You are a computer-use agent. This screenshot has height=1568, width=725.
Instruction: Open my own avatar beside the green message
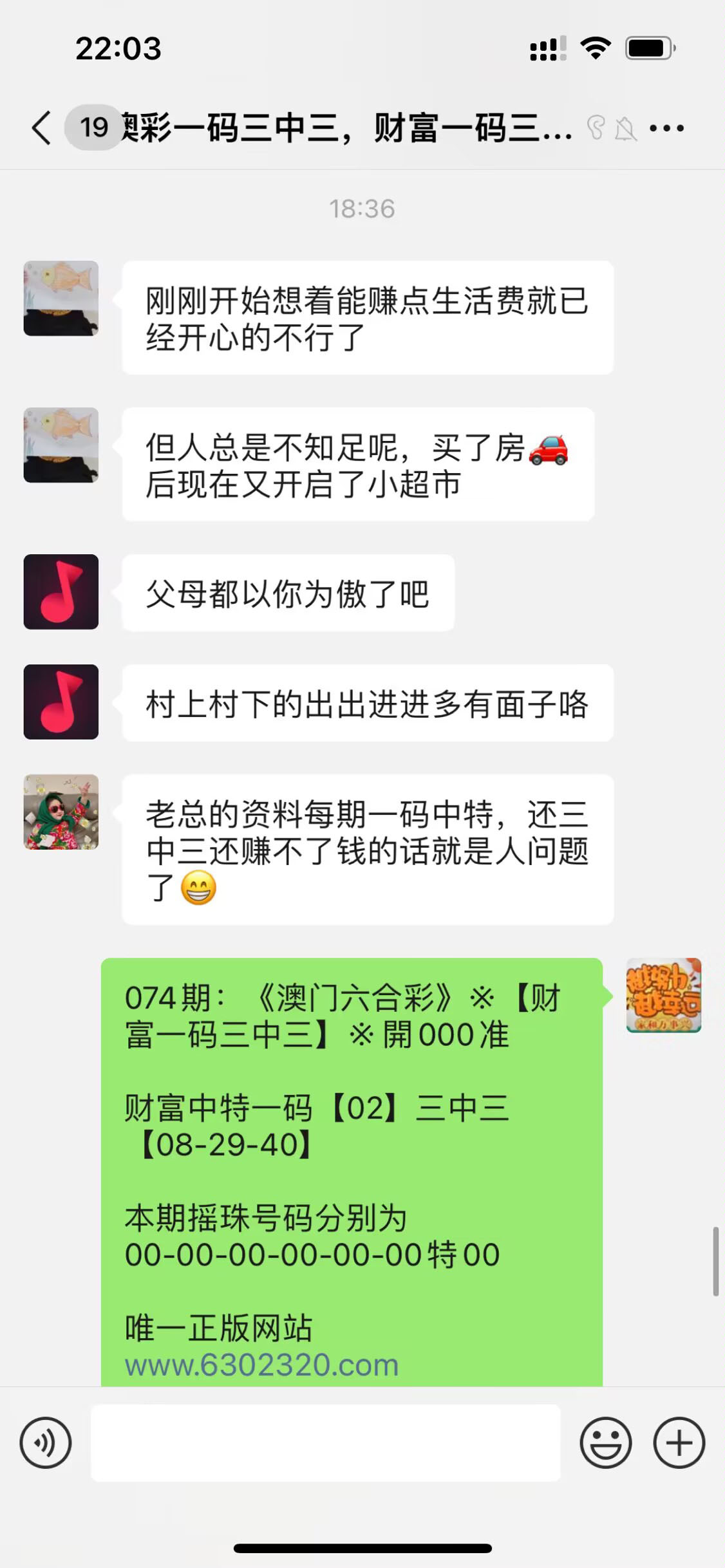coord(663,995)
